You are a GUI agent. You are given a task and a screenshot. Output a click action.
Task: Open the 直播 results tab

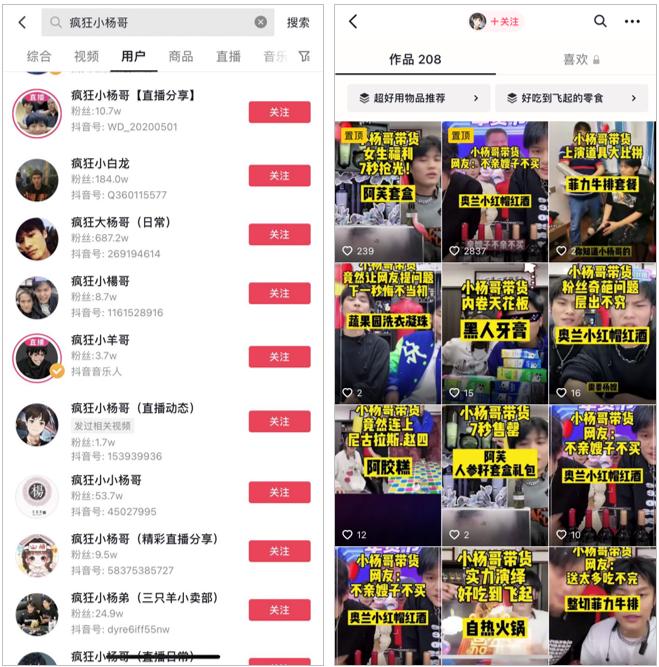228,56
